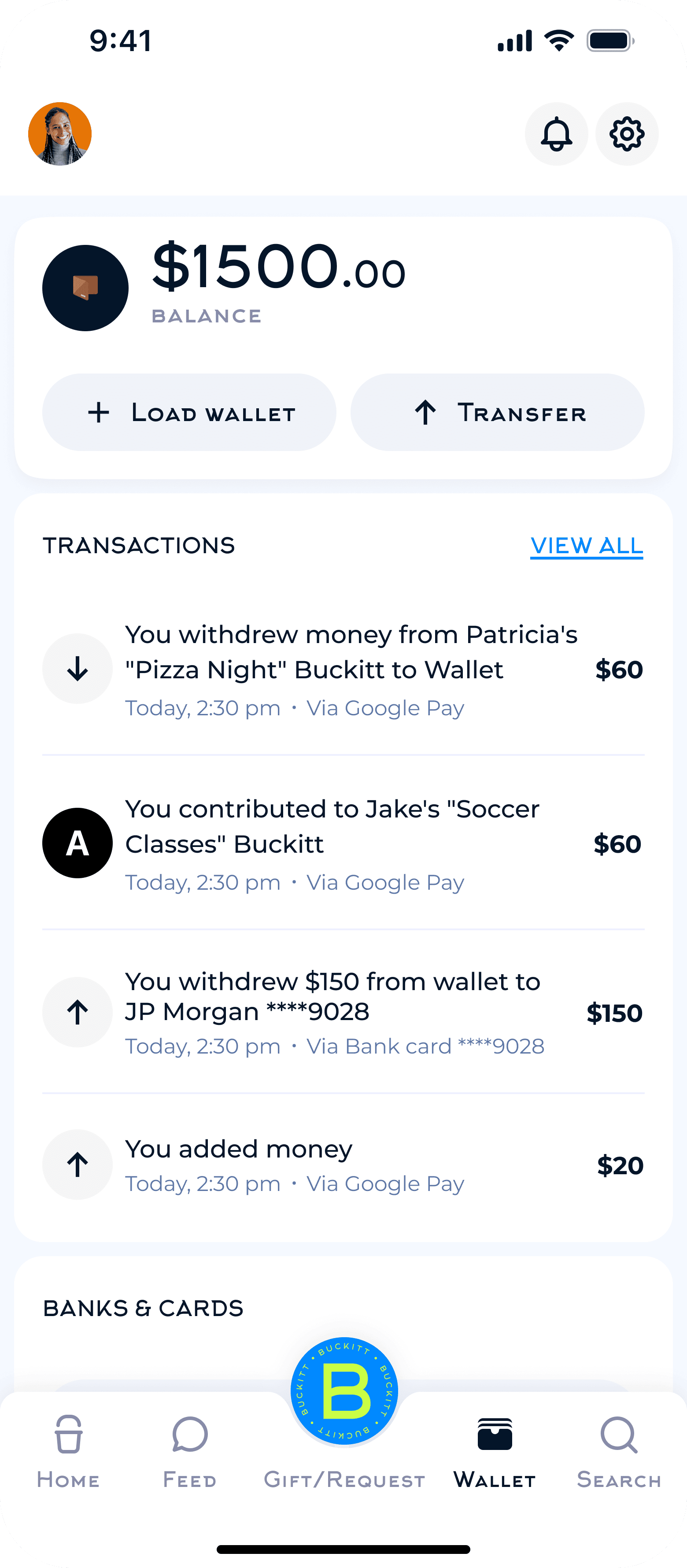This screenshot has height=1568, width=687.
Task: Open the Pizza Night Buckitt withdrawal transaction
Action: pos(343,669)
